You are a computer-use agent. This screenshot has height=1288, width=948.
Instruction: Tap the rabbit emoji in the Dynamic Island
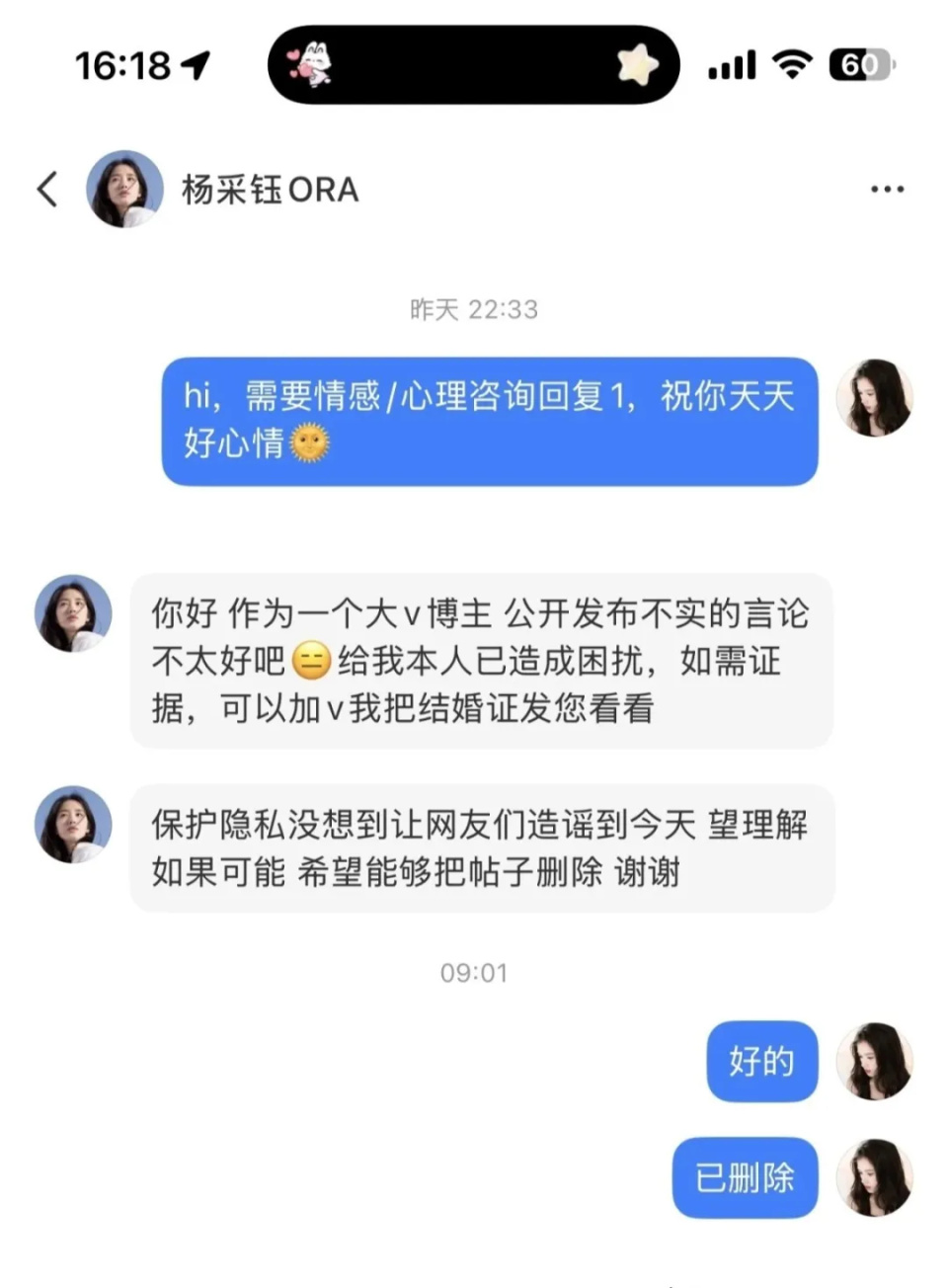point(315,63)
